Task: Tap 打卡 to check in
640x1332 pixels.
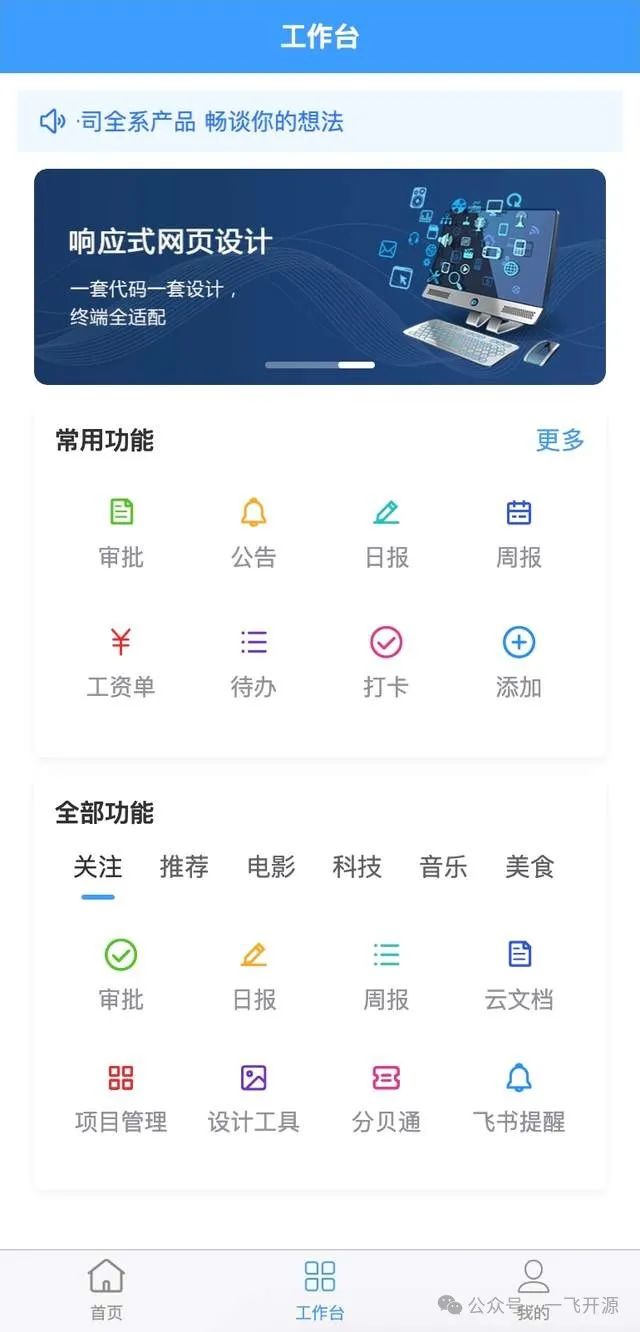Action: click(x=386, y=664)
